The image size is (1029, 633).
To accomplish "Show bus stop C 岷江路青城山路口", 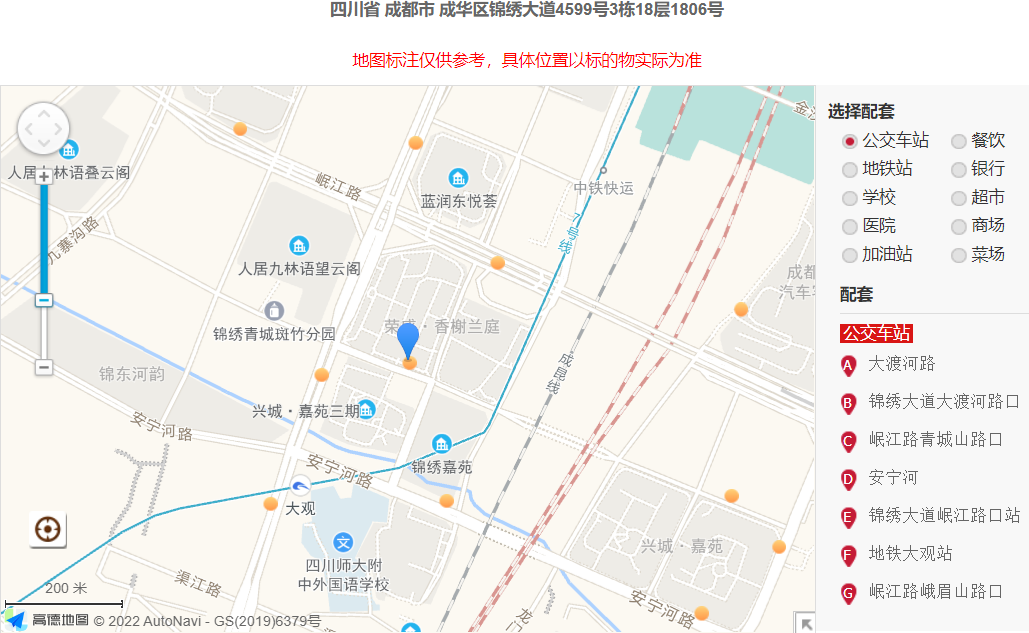I will [935, 440].
